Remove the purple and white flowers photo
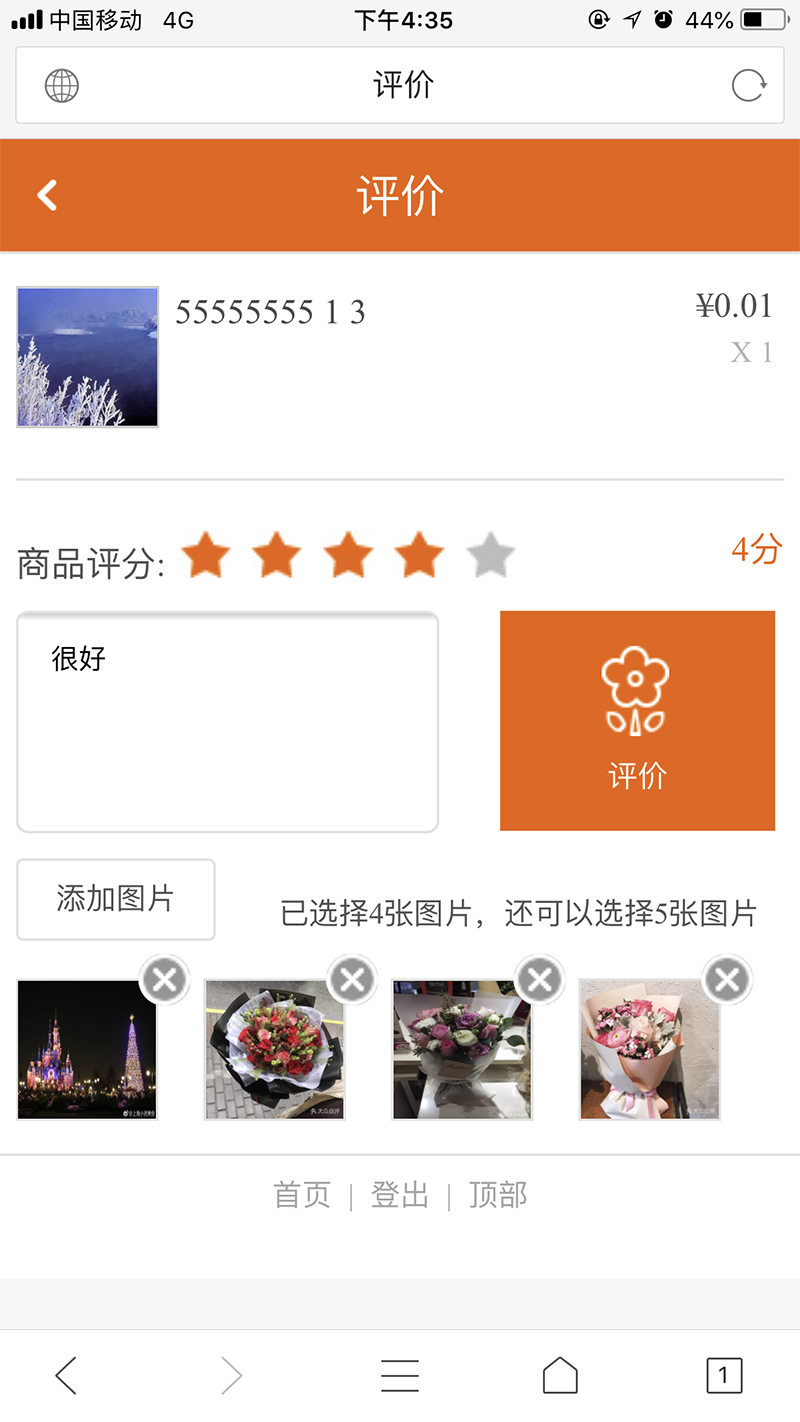This screenshot has height=1422, width=800. tap(540, 980)
